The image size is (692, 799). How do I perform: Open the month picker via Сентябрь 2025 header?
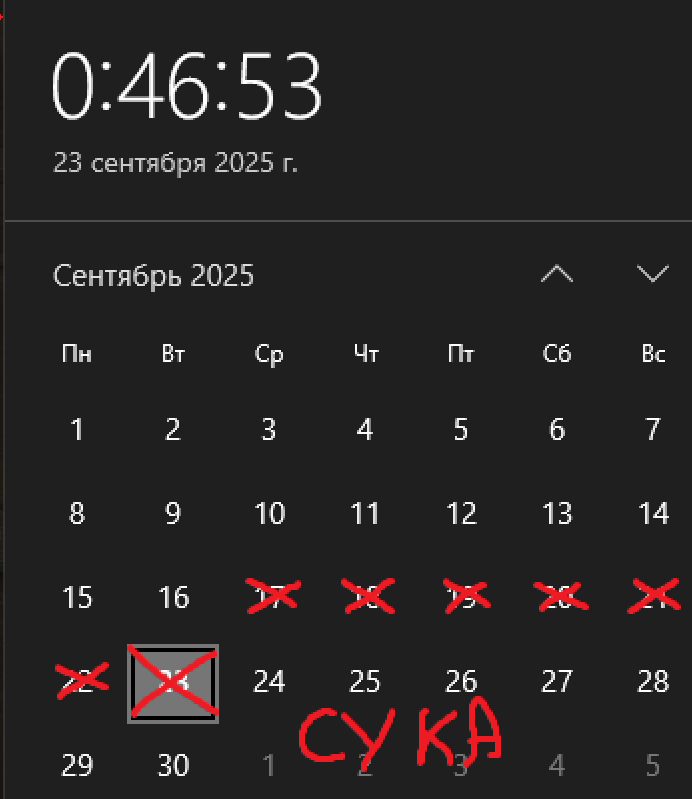pos(154,275)
